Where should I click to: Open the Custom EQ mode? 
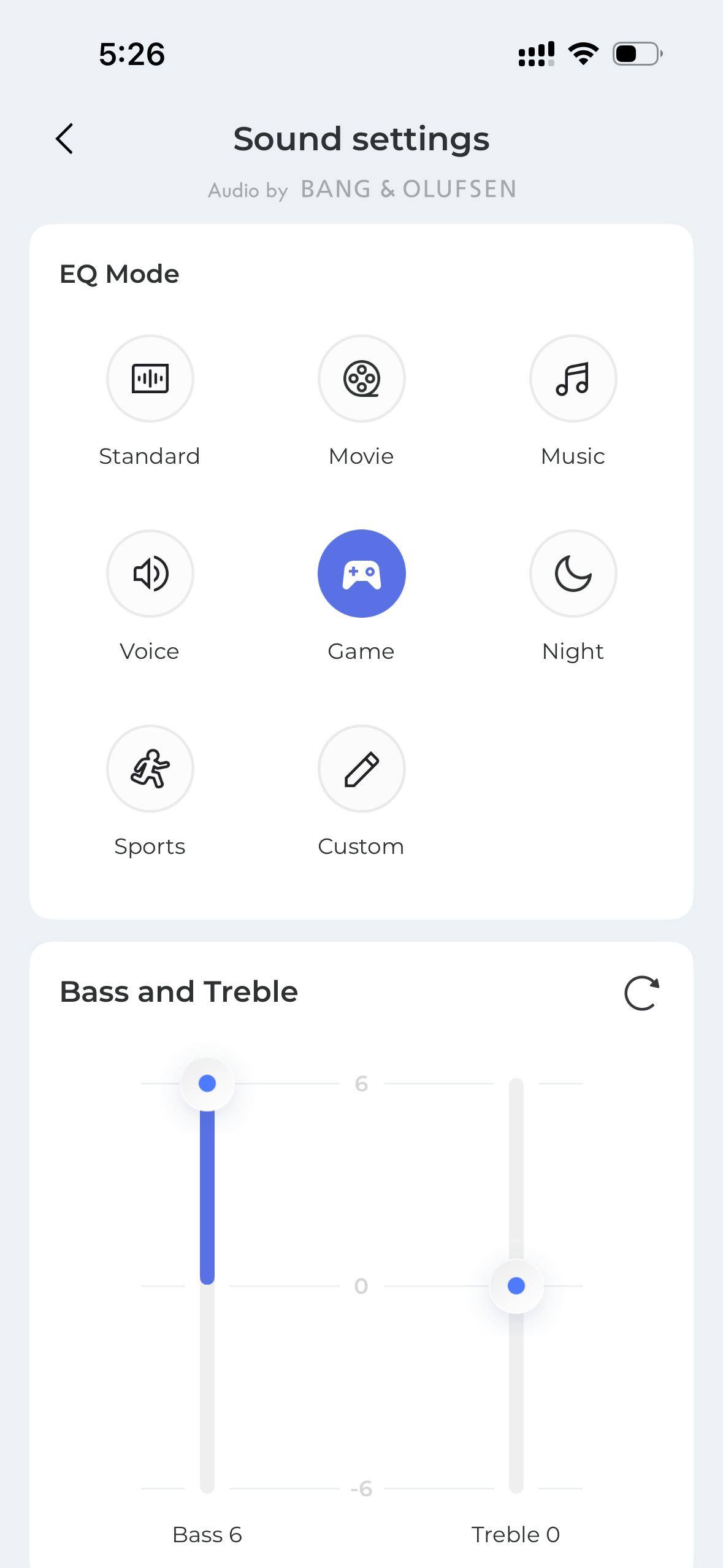point(361,769)
